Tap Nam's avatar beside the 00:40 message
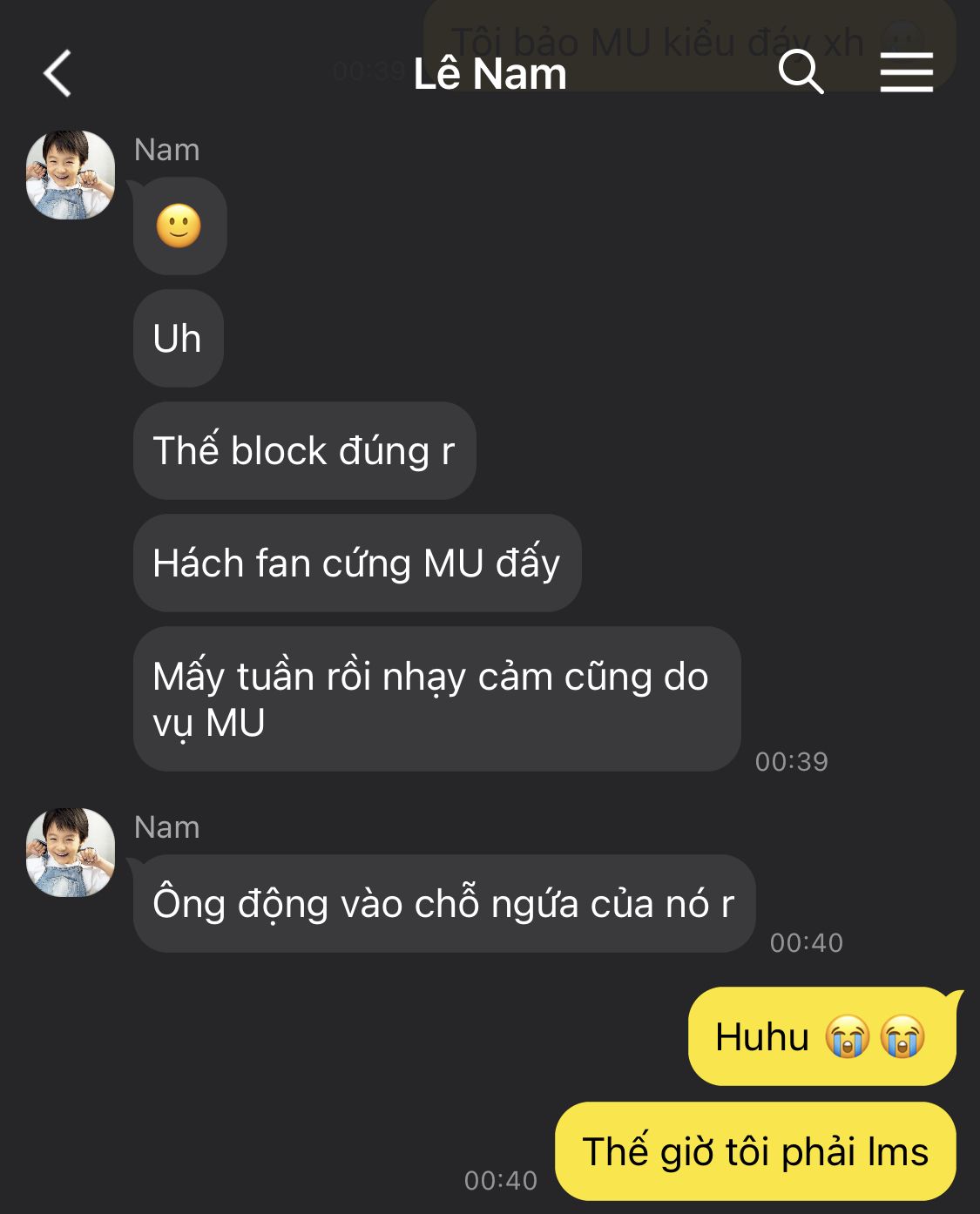 point(71,853)
